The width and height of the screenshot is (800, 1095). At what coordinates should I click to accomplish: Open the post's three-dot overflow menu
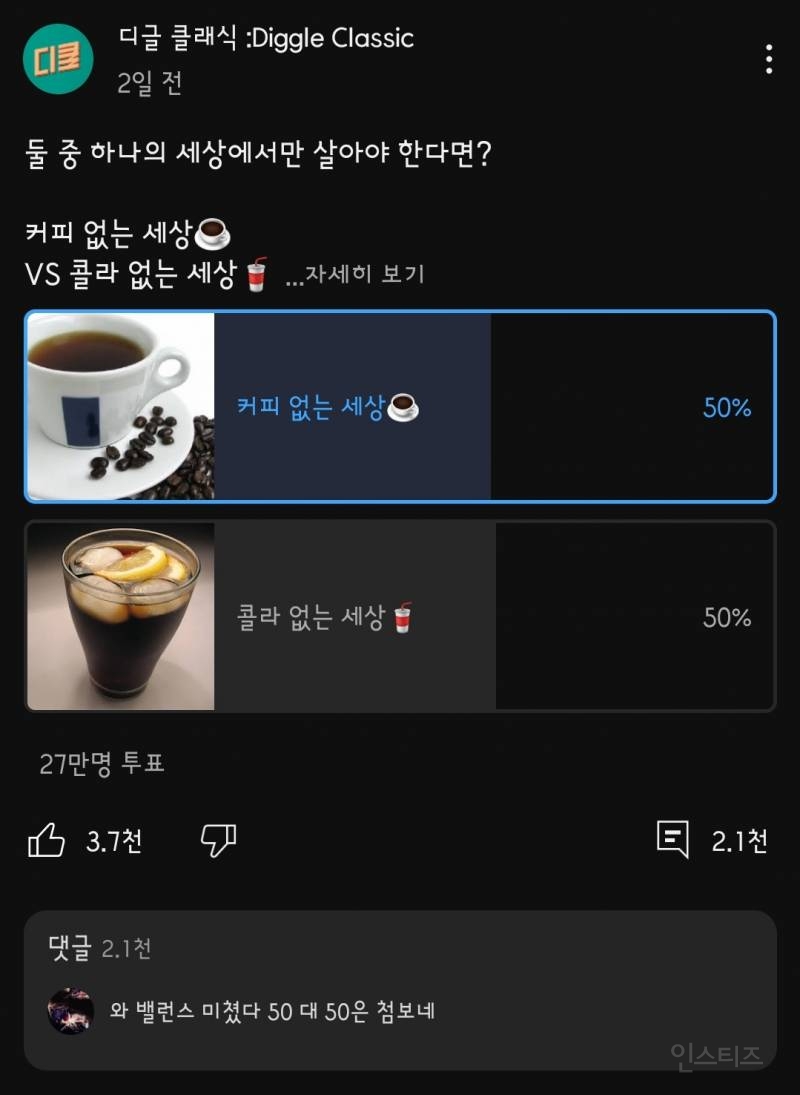click(768, 59)
